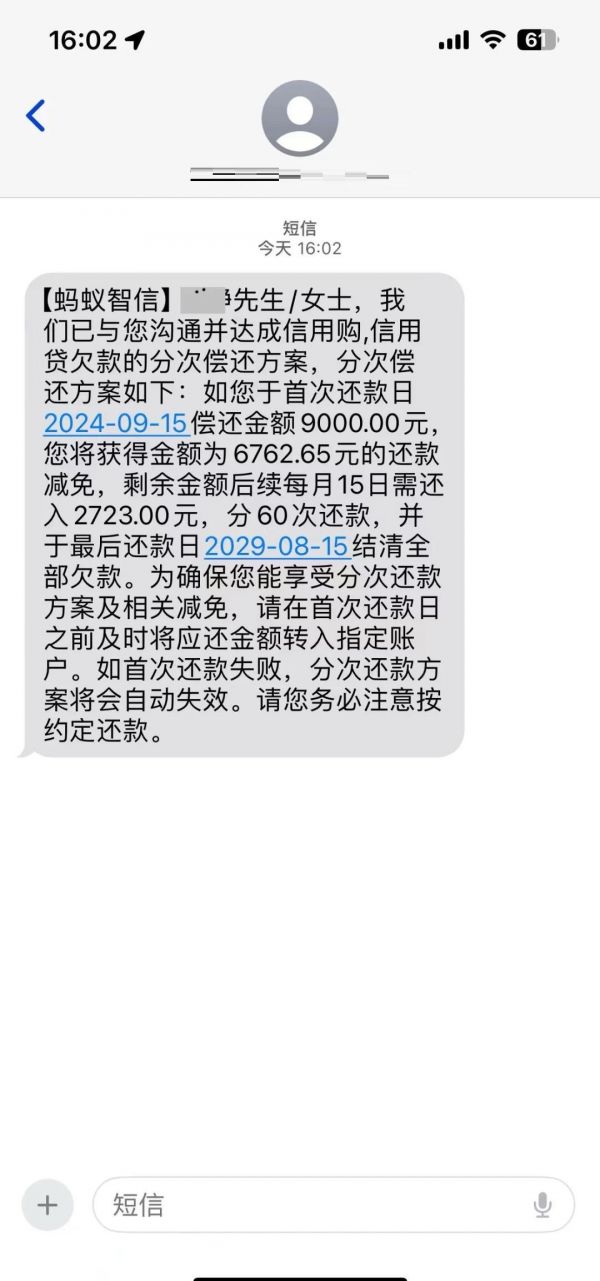The width and height of the screenshot is (600, 1281).
Task: Go back to the message list
Action: 35,116
